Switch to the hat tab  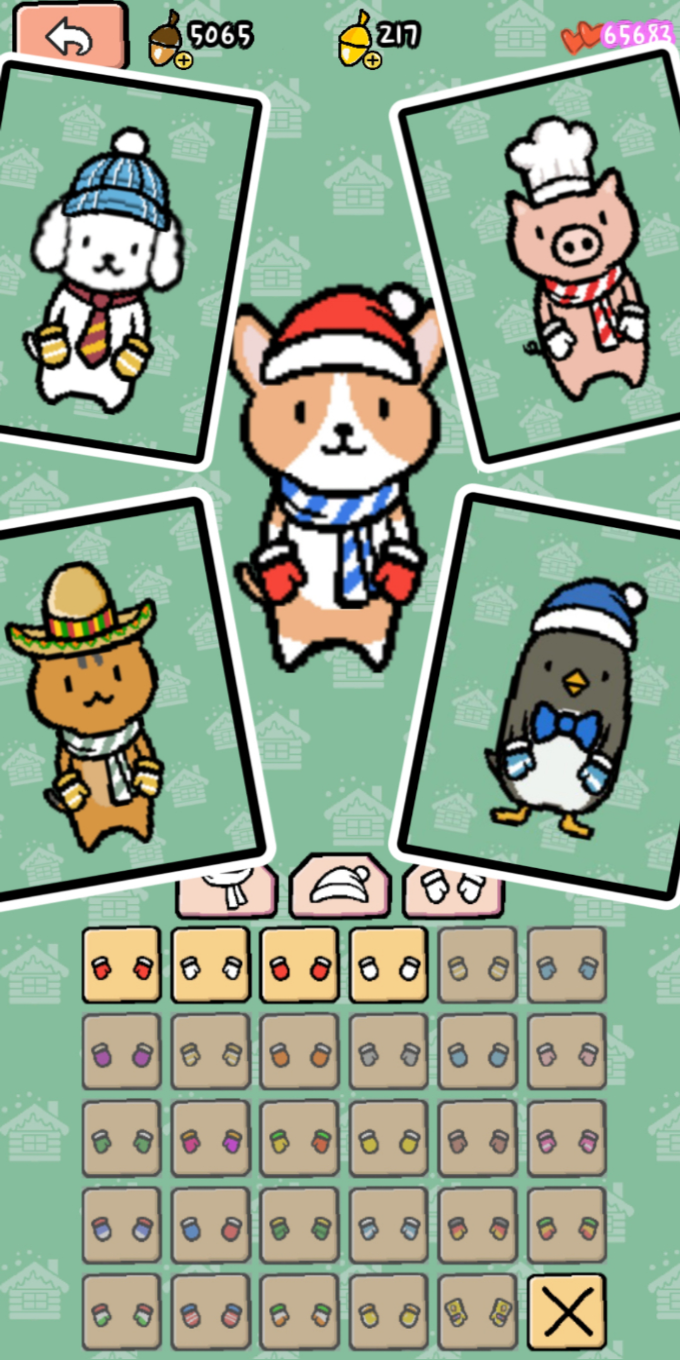click(x=340, y=886)
